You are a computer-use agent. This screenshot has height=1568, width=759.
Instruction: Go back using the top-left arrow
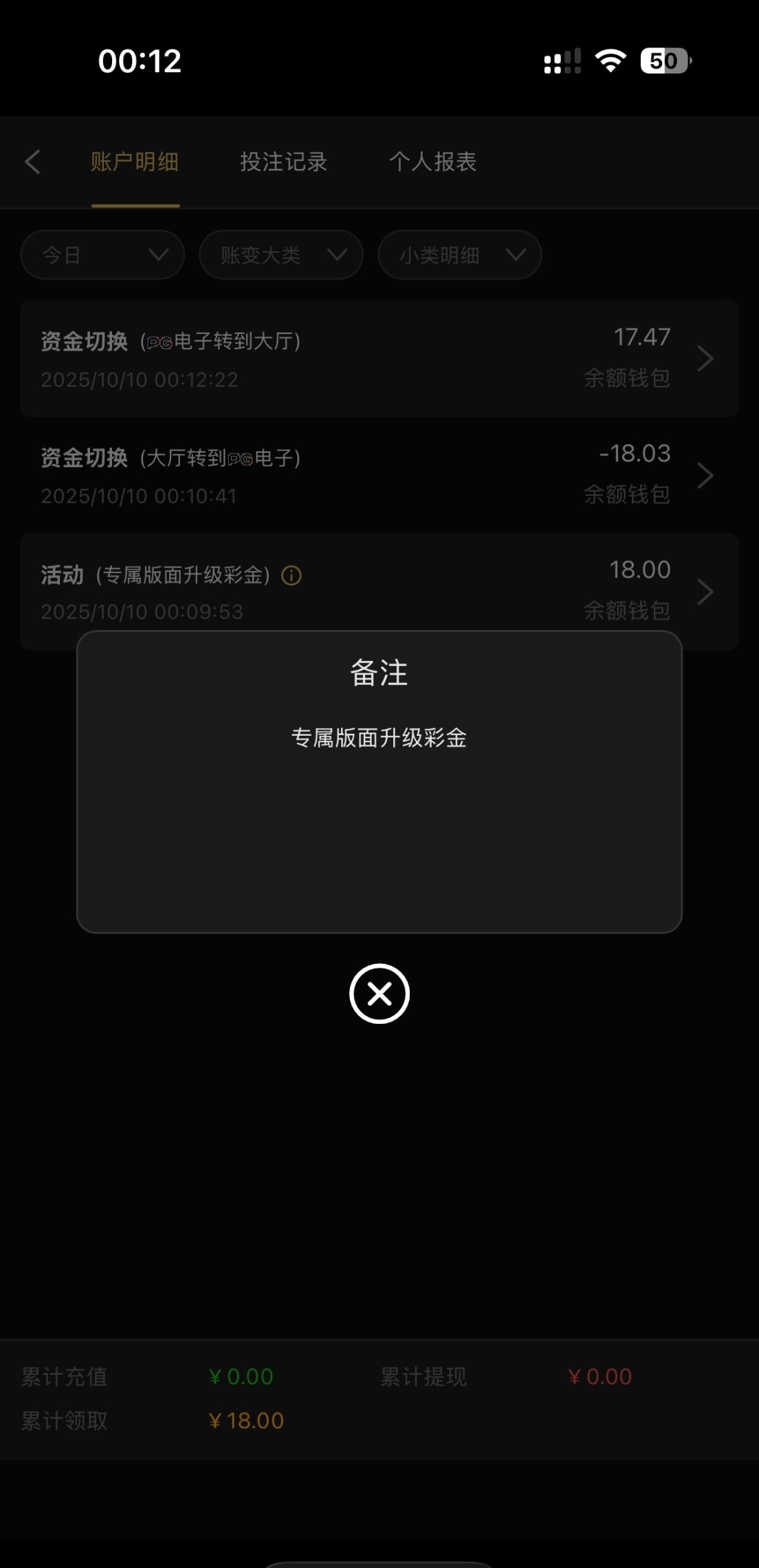[32, 162]
